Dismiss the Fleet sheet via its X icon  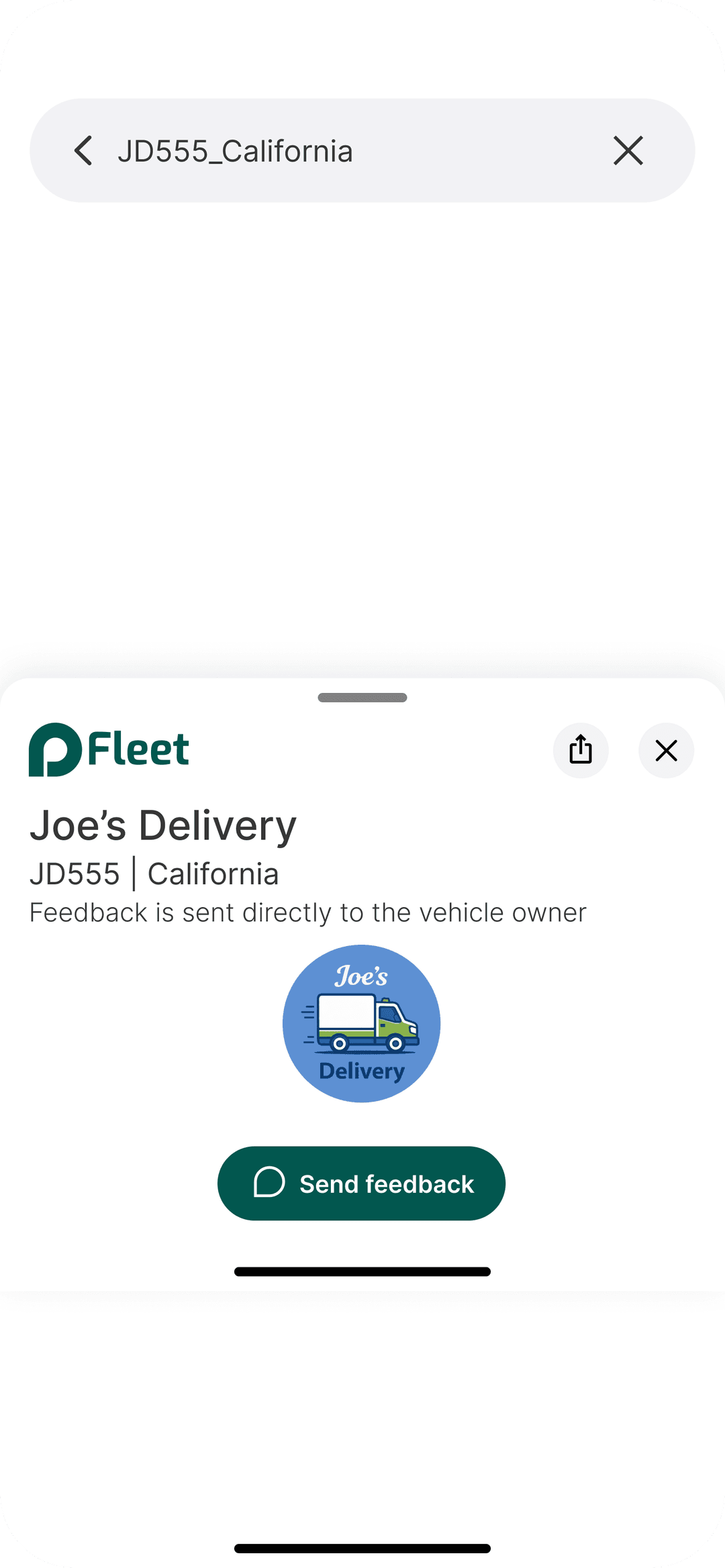coord(665,750)
